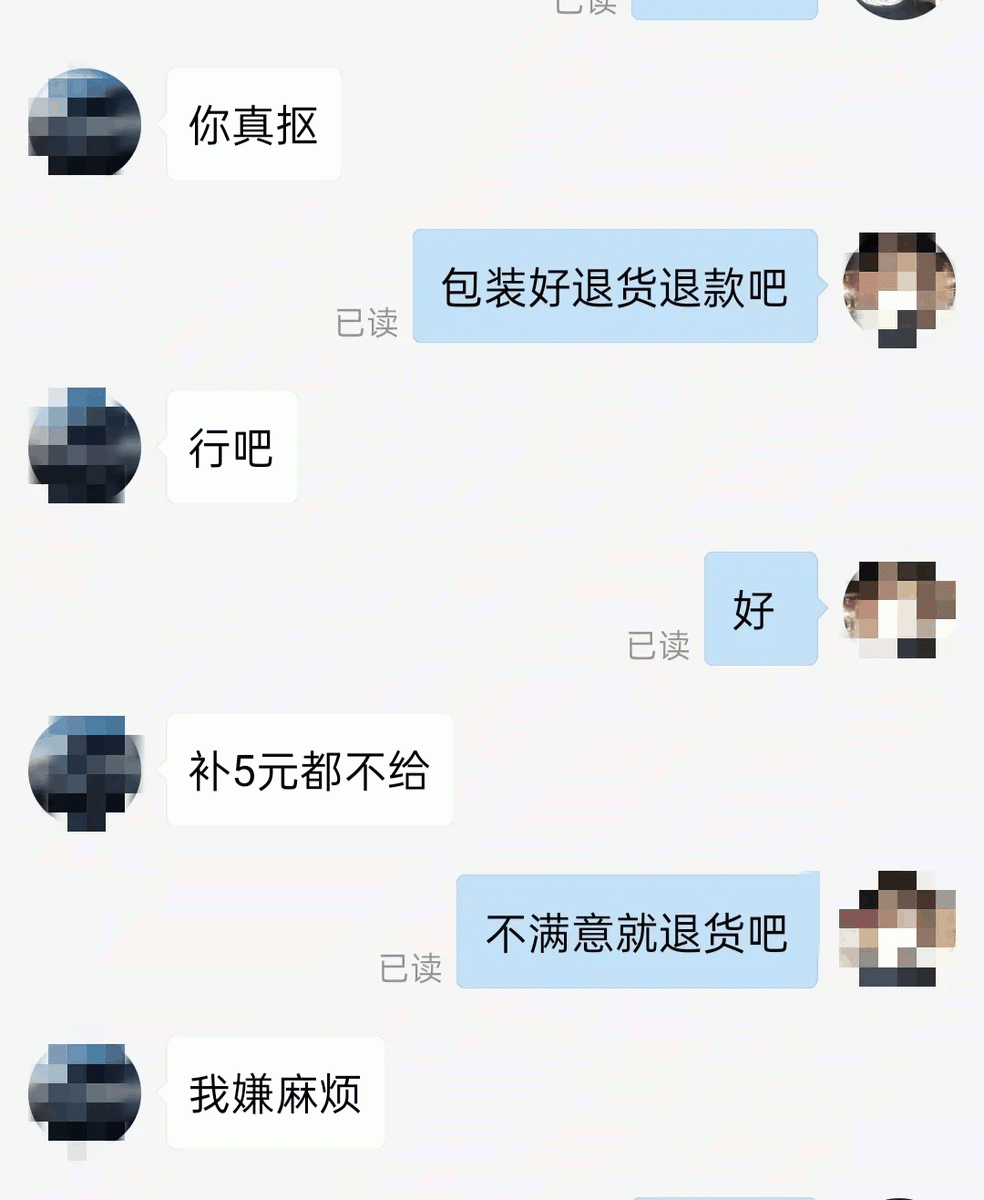This screenshot has width=984, height=1200.
Task: Click the "已读" label next to "不满意就退货吧"
Action: [x=410, y=967]
